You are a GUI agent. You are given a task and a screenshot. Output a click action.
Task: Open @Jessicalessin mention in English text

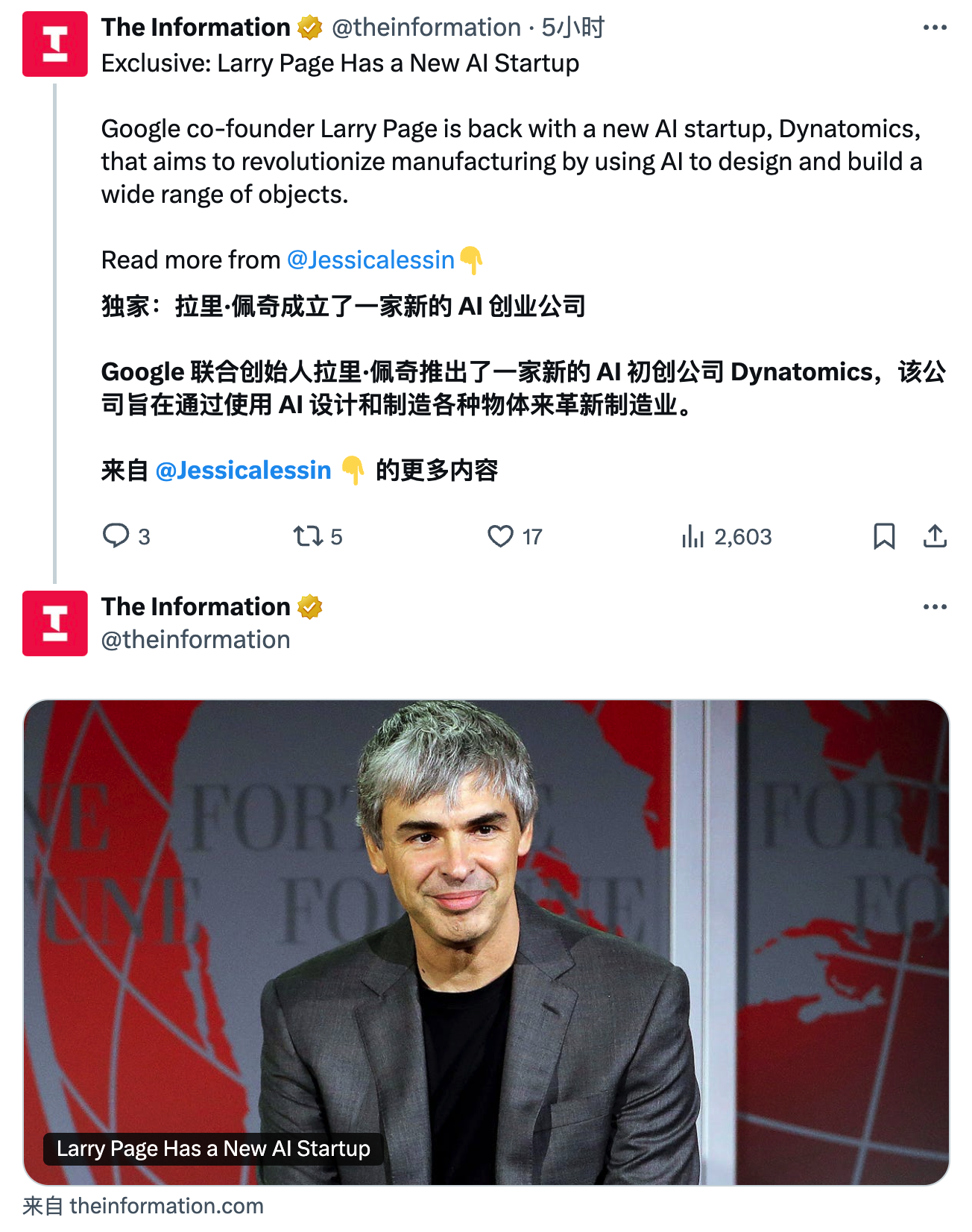point(370,260)
